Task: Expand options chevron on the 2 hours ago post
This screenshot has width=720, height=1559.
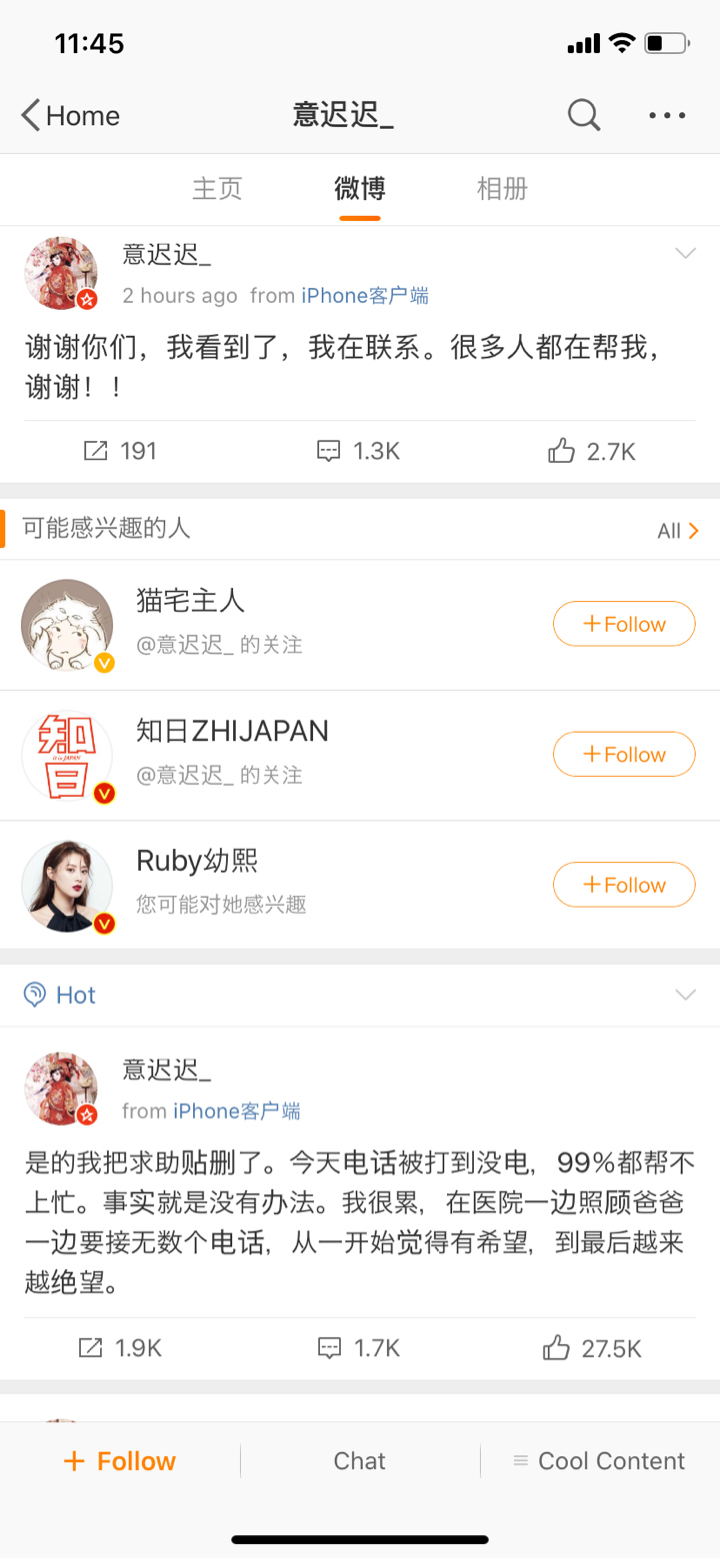Action: pyautogui.click(x=685, y=254)
